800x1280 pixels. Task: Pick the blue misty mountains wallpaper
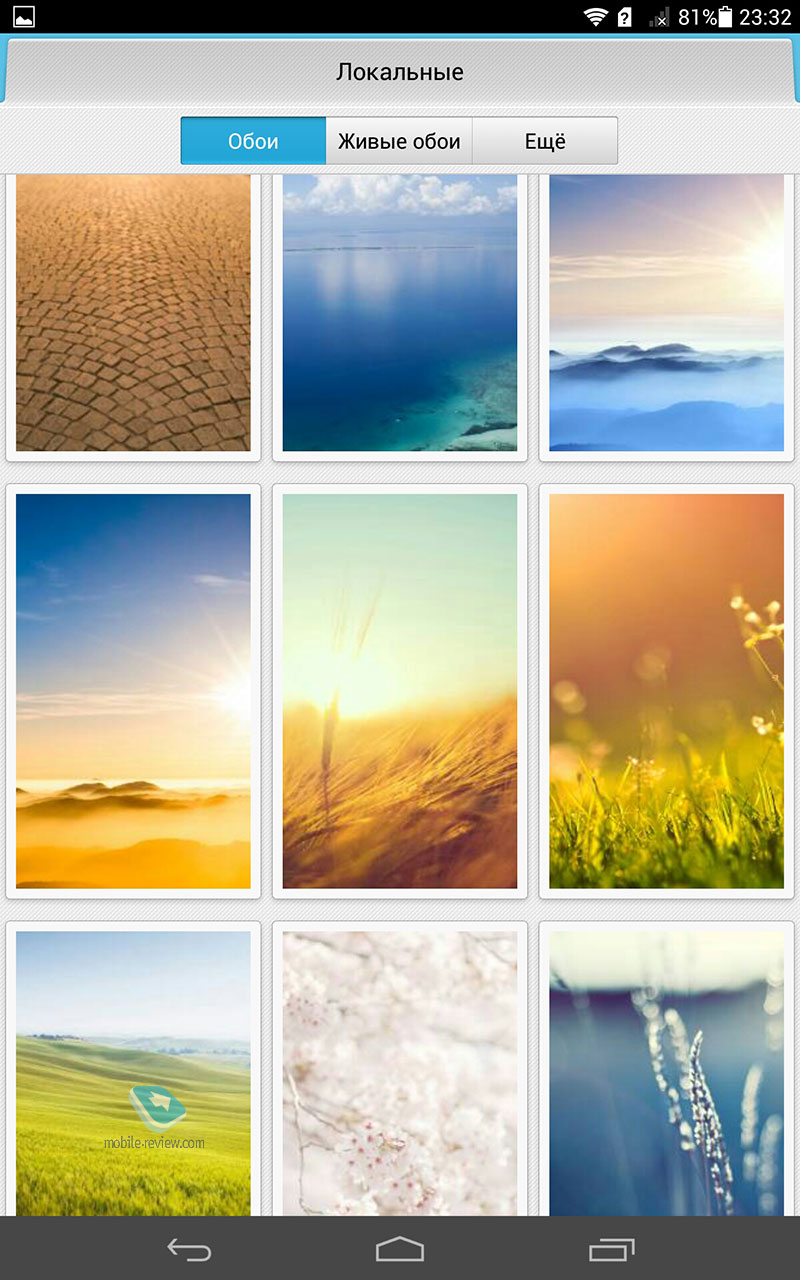point(667,313)
